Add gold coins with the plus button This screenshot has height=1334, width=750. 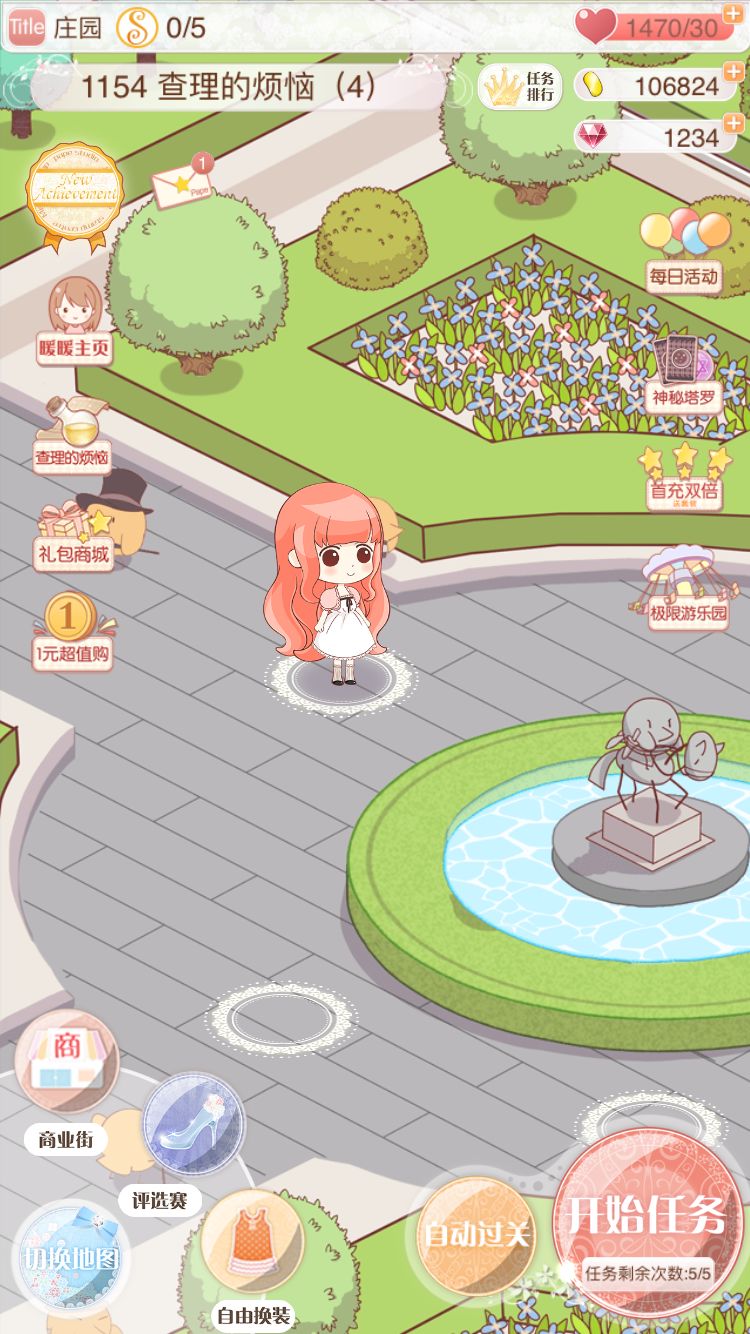tap(735, 72)
